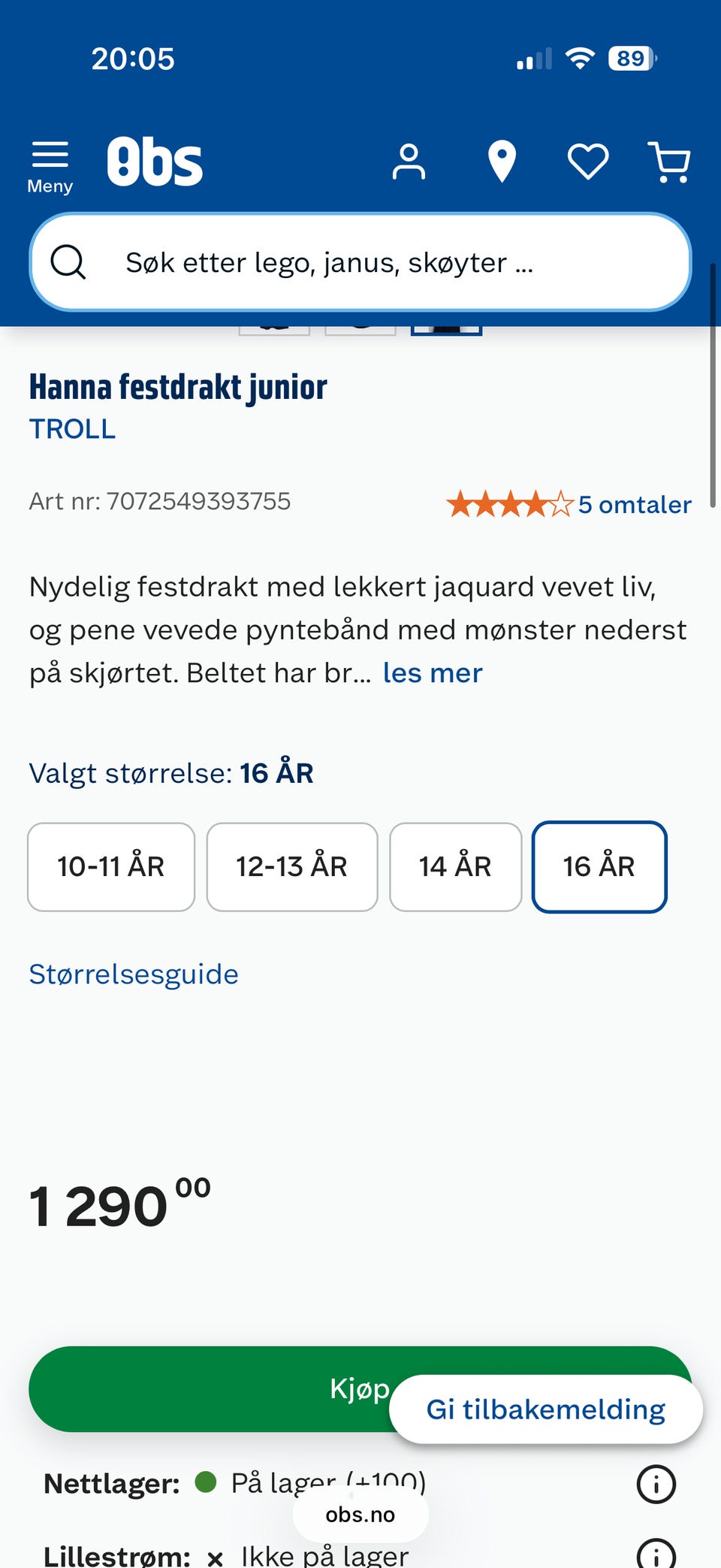Image resolution: width=721 pixels, height=1568 pixels.
Task: Open the Størrelsesguide link
Action: [134, 974]
